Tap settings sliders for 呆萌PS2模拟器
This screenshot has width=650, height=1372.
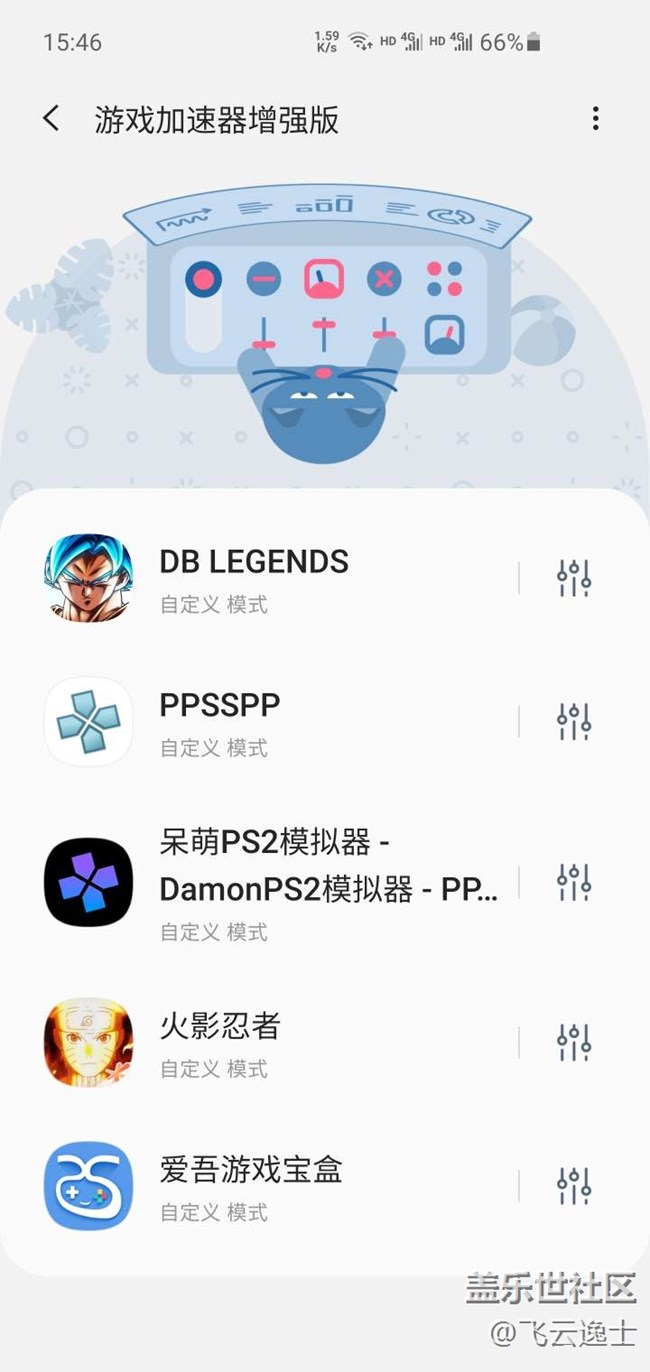click(x=574, y=883)
